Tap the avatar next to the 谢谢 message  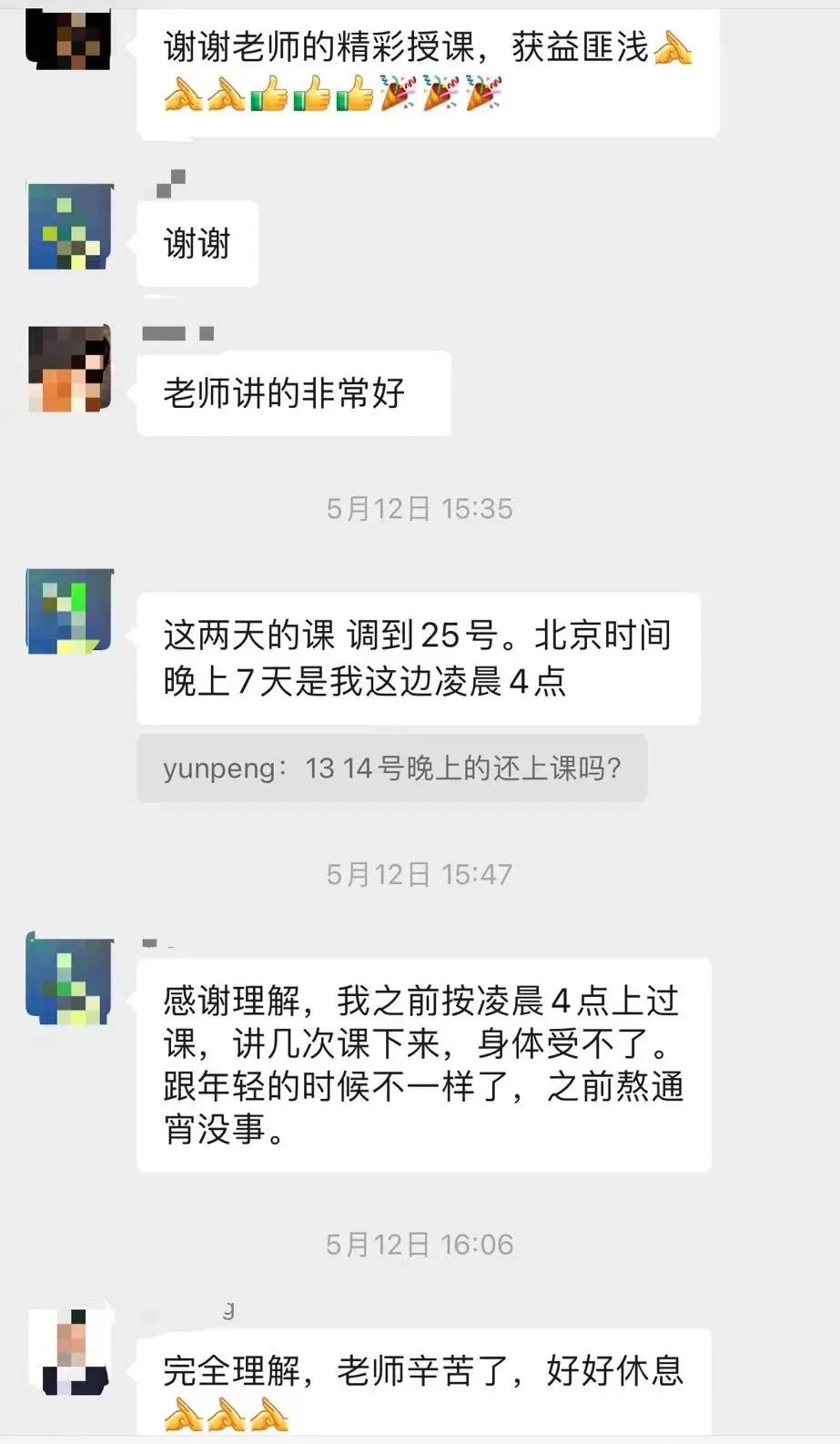[69, 227]
